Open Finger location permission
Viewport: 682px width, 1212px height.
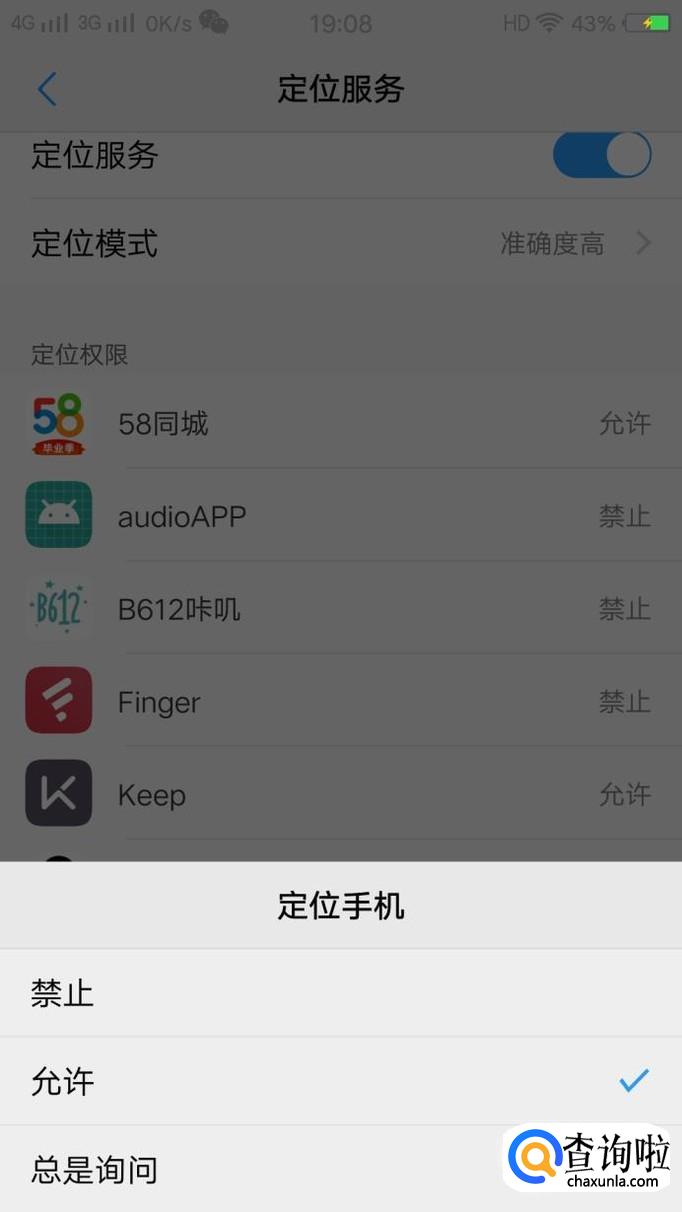click(x=340, y=702)
